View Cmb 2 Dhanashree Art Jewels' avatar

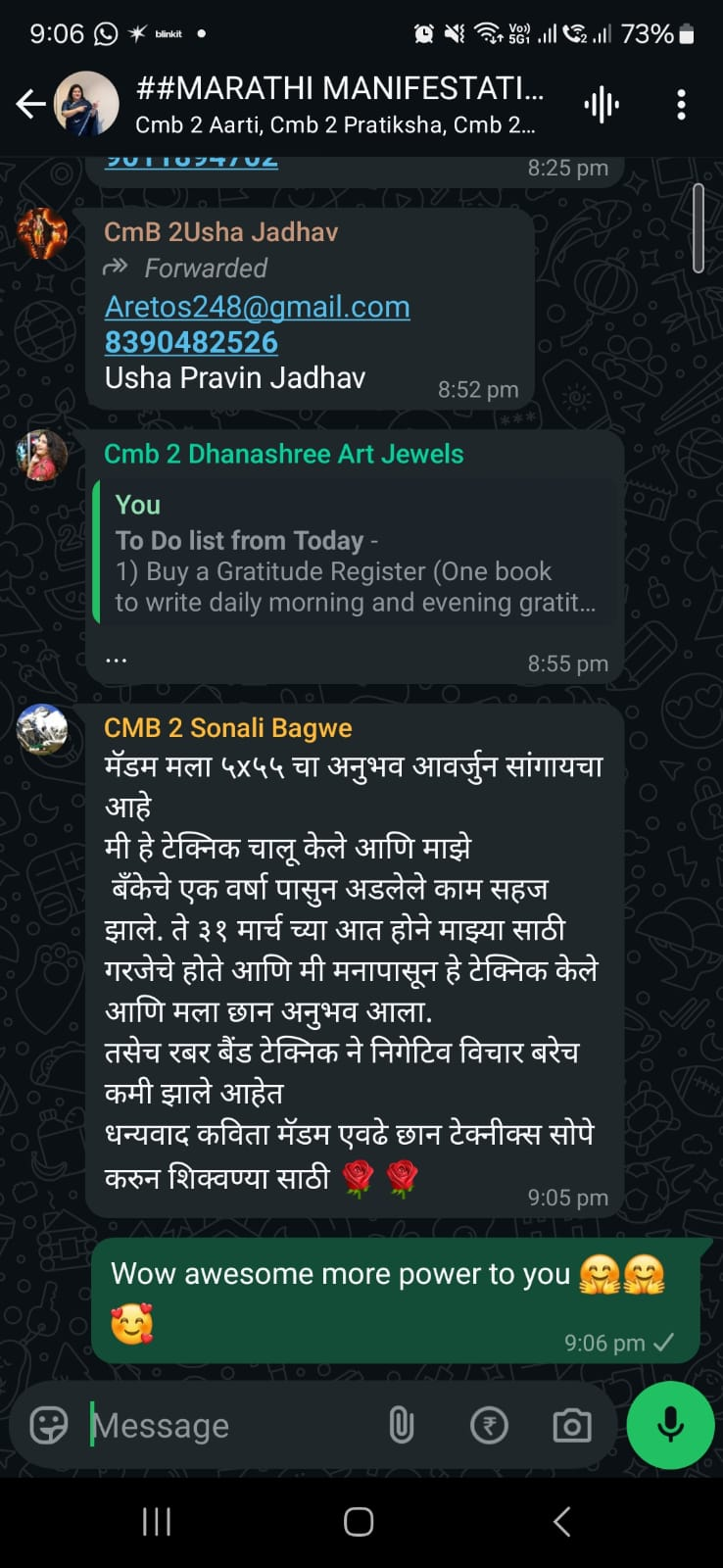tap(42, 455)
